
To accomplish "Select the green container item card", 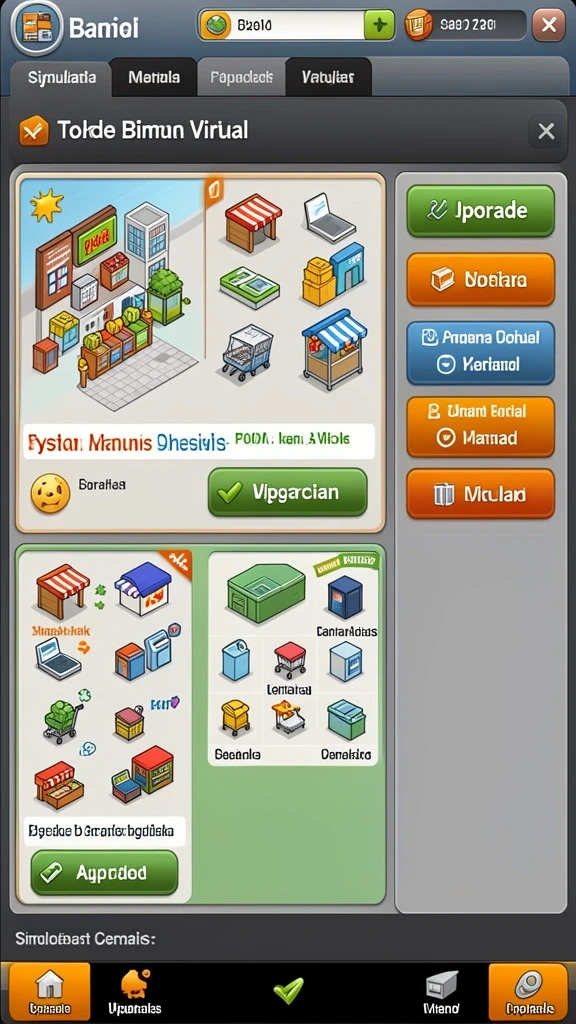I will click(x=266, y=592).
